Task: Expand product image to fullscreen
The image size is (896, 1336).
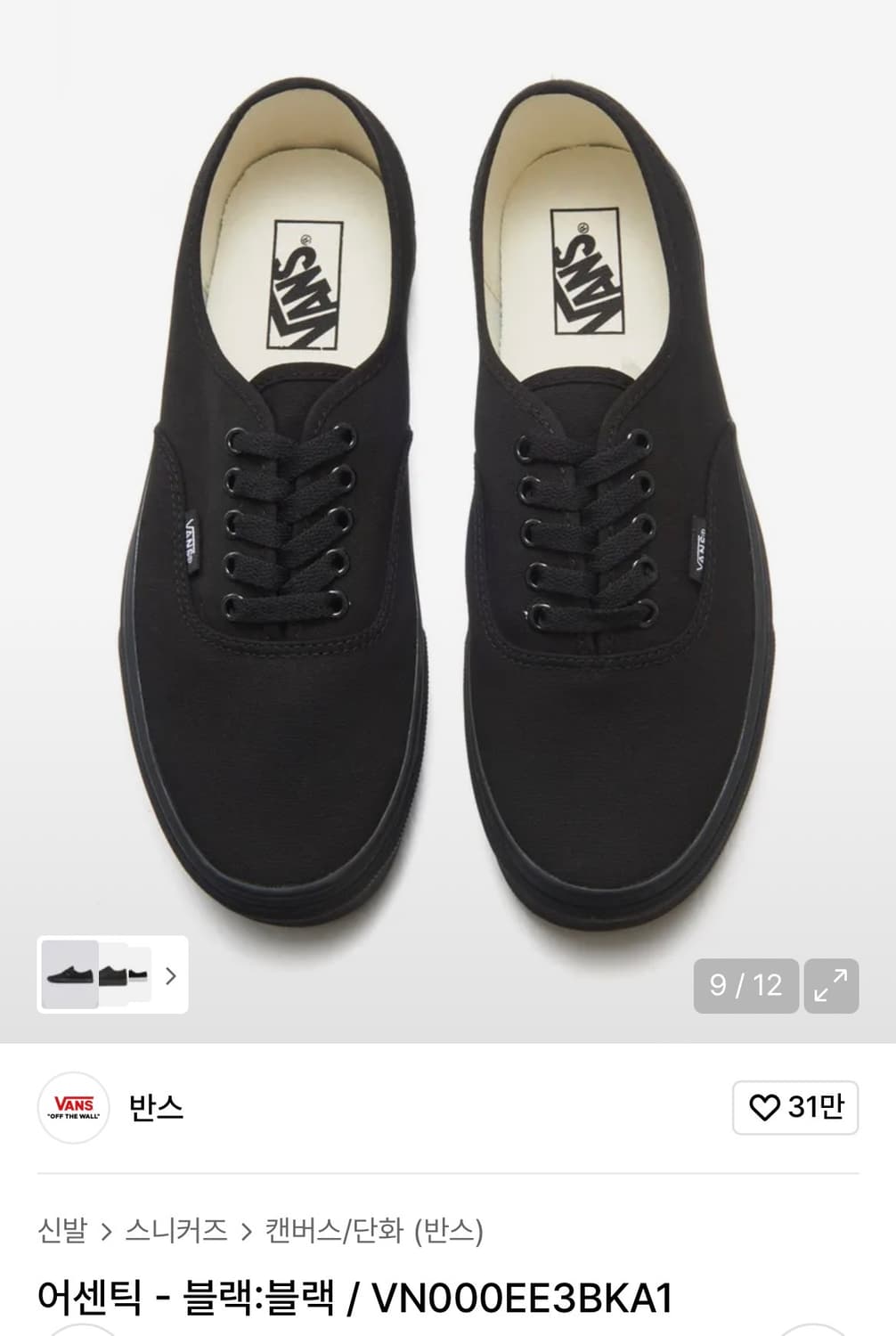Action: [x=831, y=985]
